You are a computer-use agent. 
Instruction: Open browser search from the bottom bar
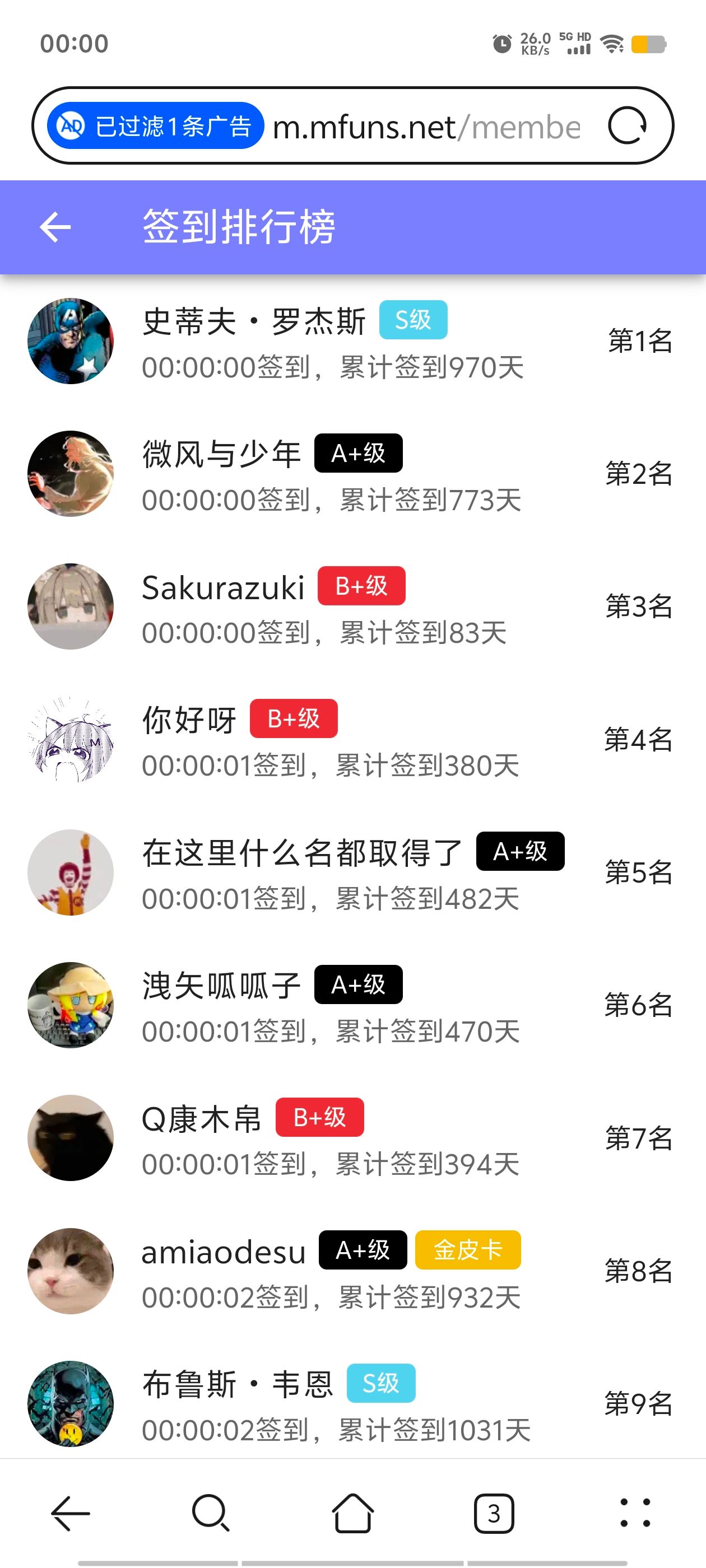point(211,1513)
